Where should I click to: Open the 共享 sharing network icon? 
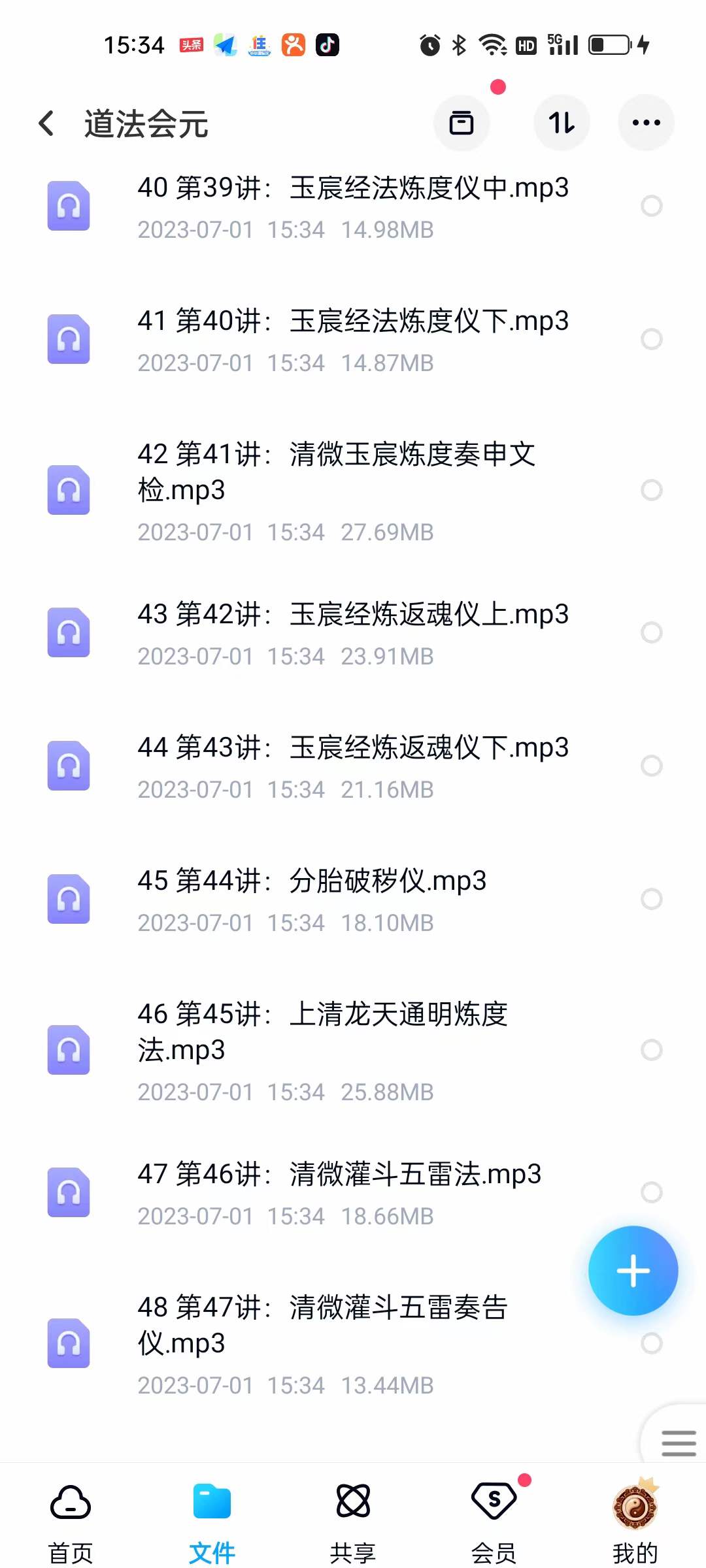352,1500
